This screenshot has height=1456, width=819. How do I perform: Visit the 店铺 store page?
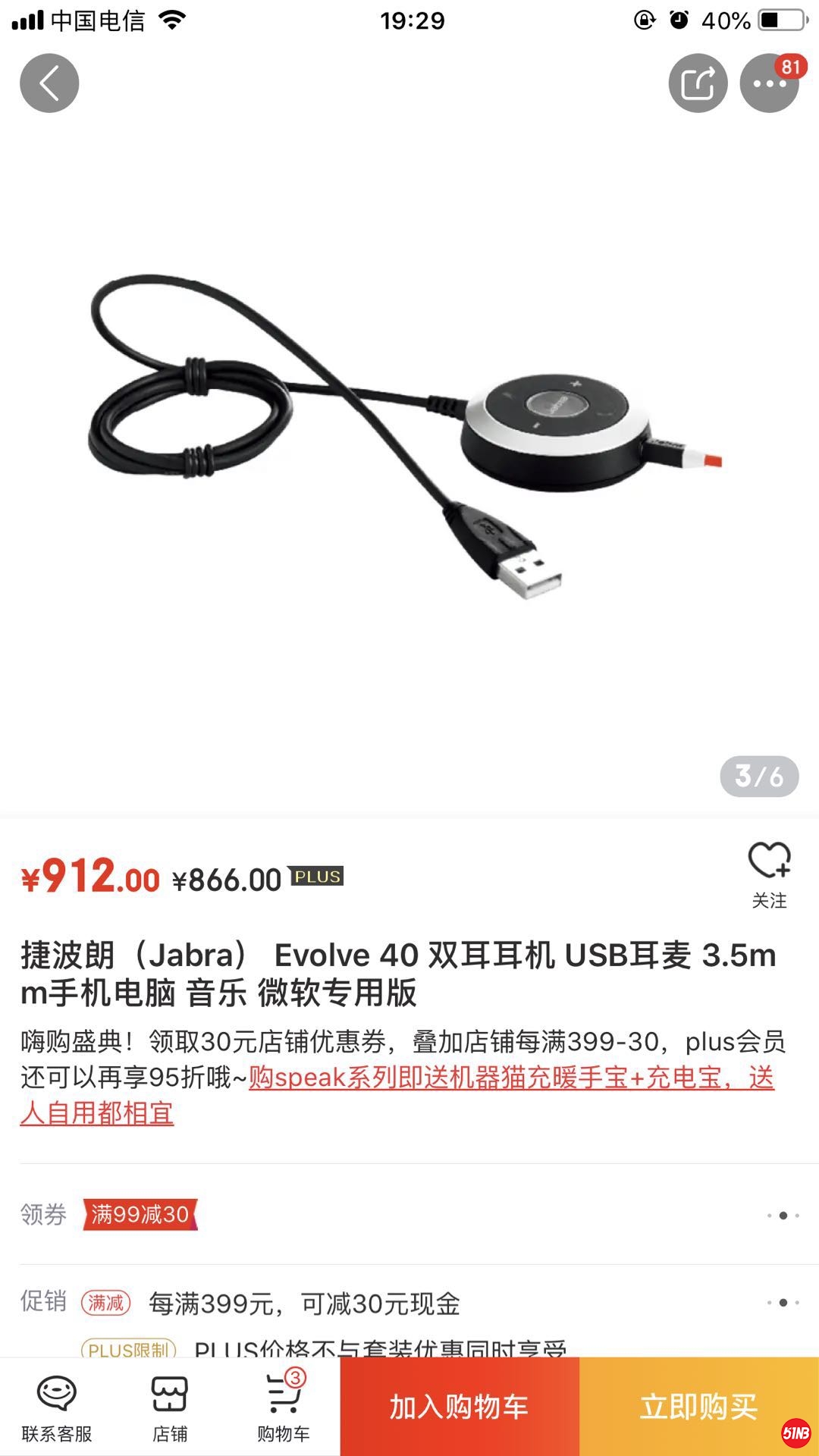[170, 1407]
